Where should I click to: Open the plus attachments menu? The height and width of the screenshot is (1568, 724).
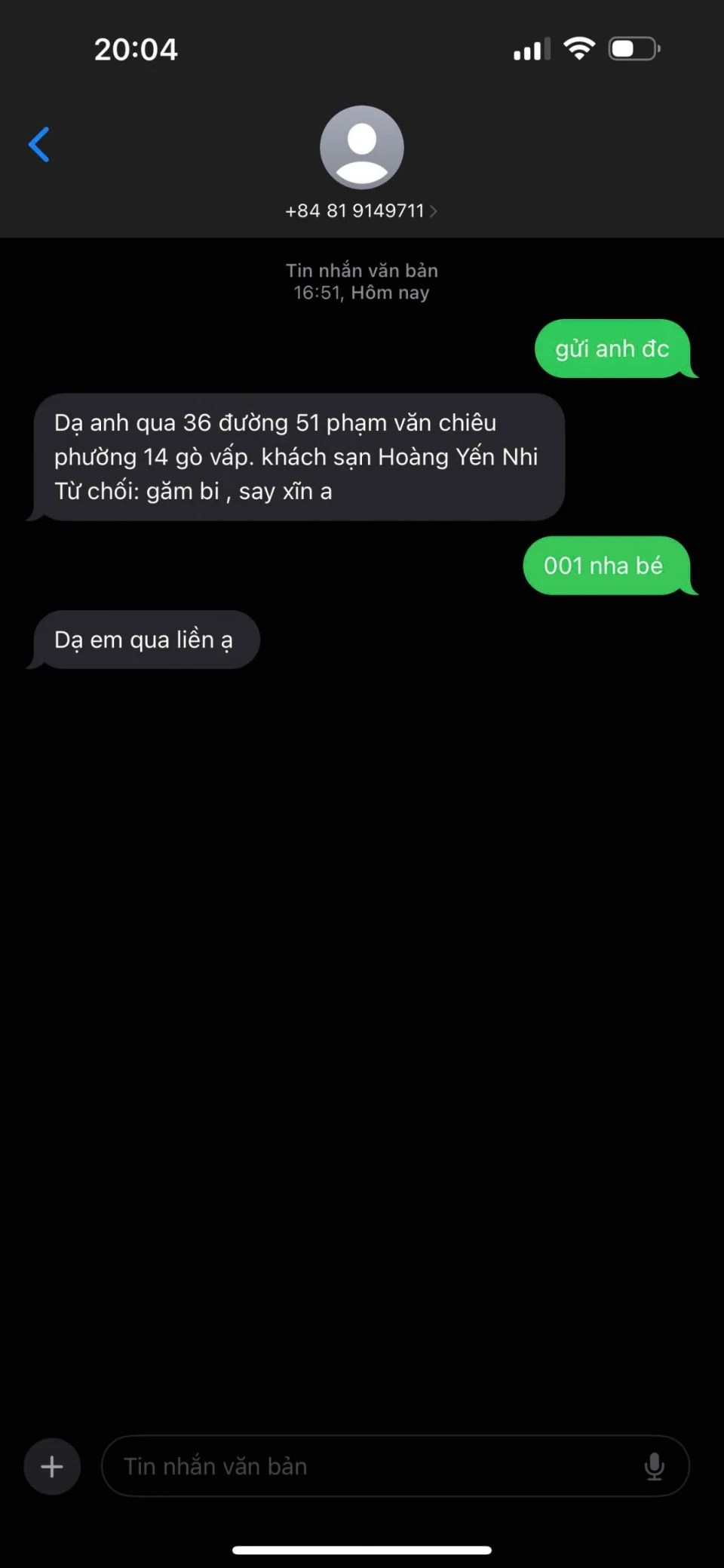52,1466
